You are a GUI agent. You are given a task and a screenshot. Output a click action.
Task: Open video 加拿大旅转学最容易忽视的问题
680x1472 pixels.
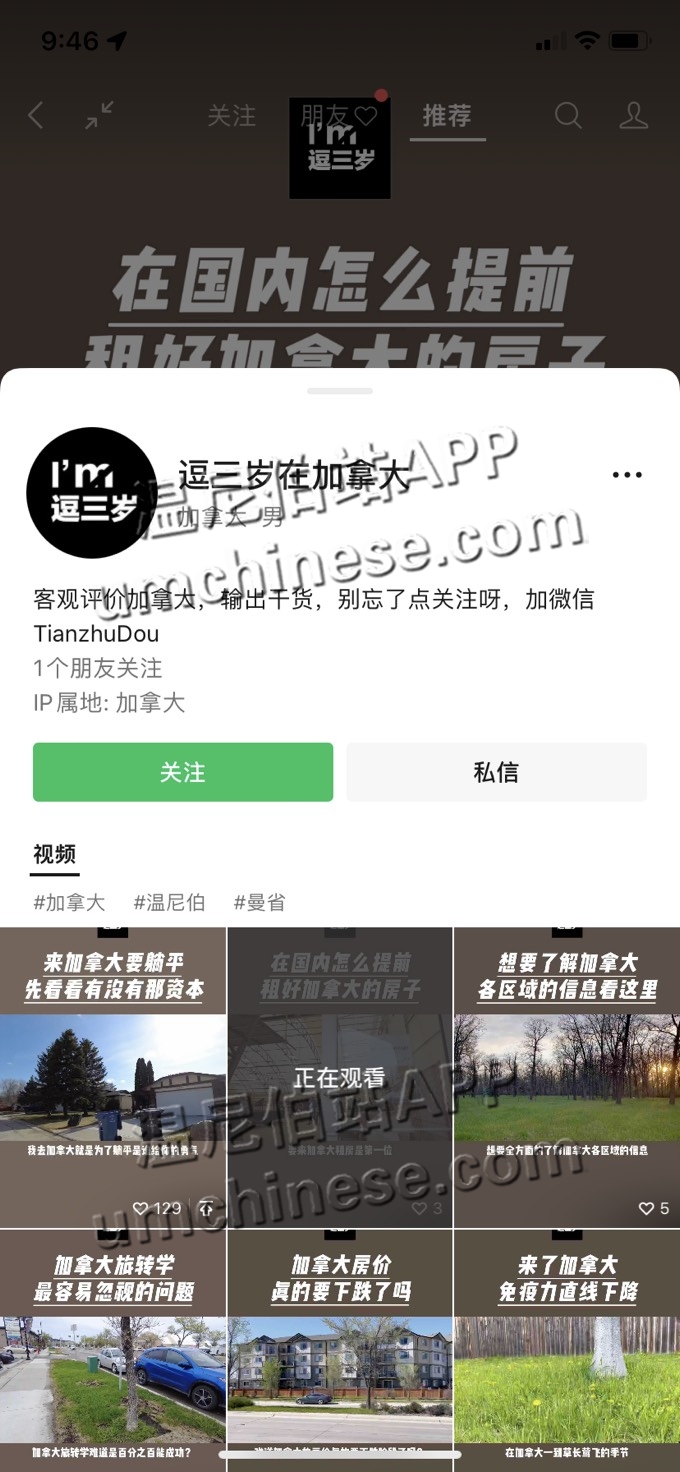[113, 1350]
